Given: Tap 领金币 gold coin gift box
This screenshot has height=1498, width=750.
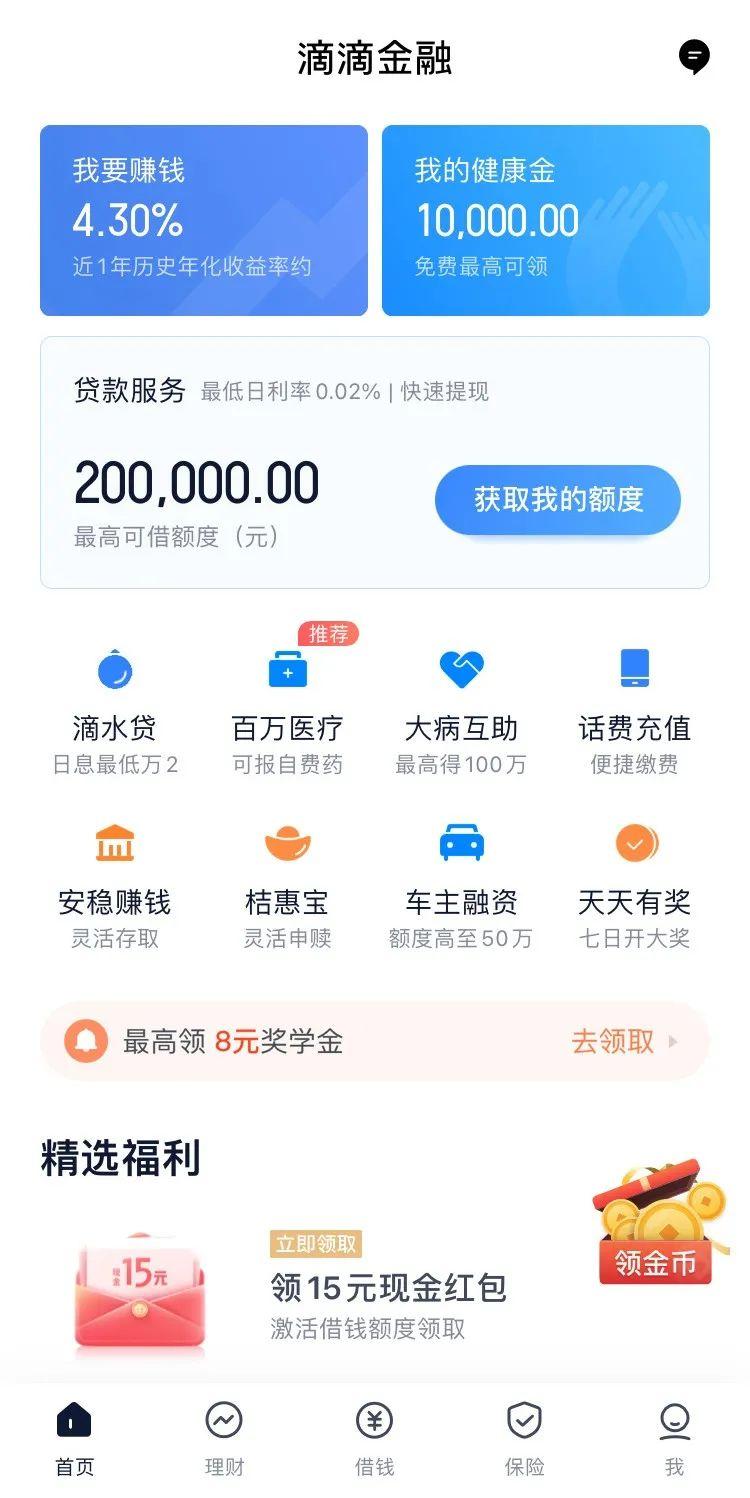Looking at the screenshot, I should [x=655, y=1263].
